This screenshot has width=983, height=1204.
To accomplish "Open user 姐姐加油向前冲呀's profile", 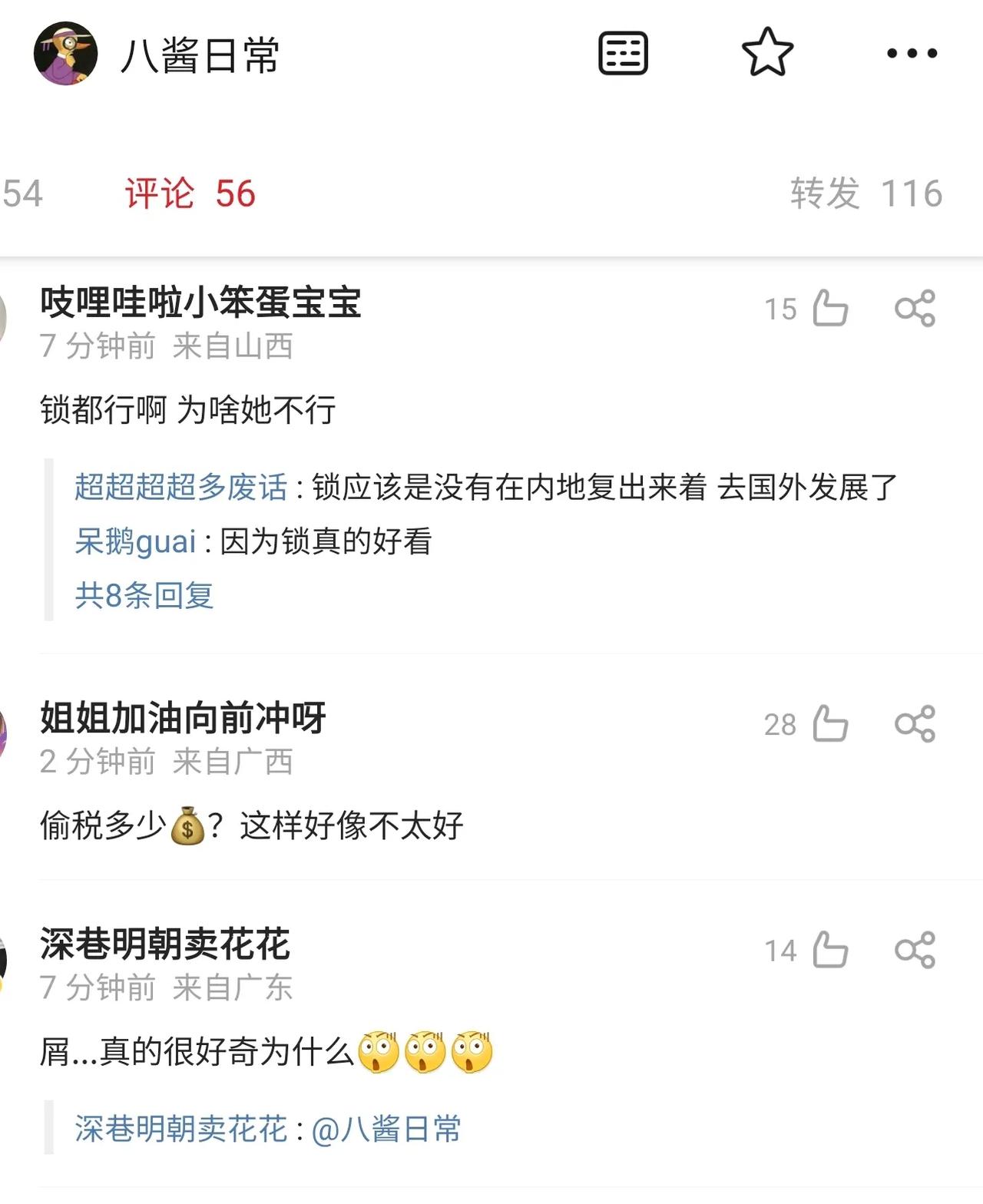I will 183,717.
